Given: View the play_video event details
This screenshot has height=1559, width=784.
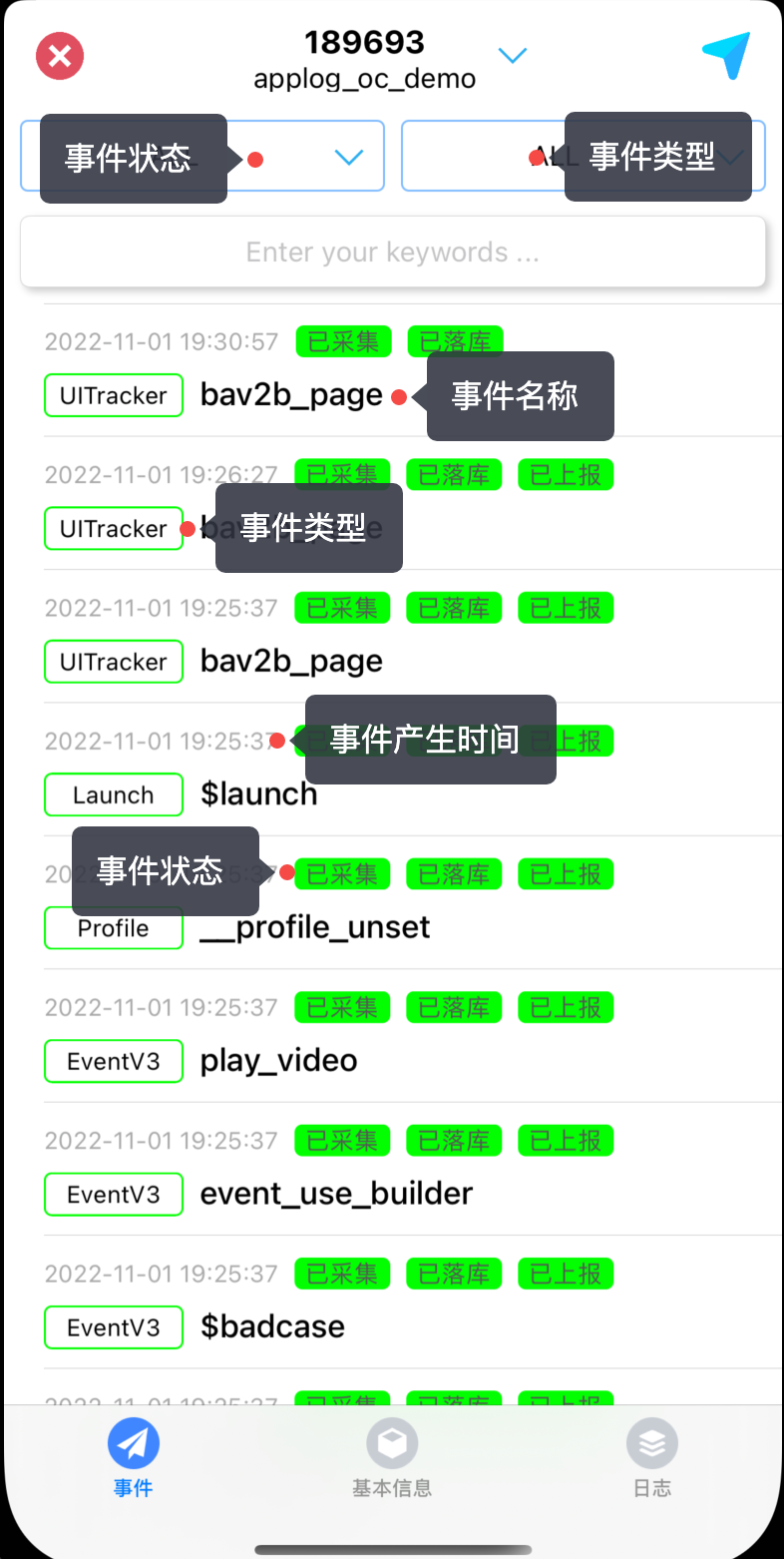Looking at the screenshot, I should [x=392, y=1036].
